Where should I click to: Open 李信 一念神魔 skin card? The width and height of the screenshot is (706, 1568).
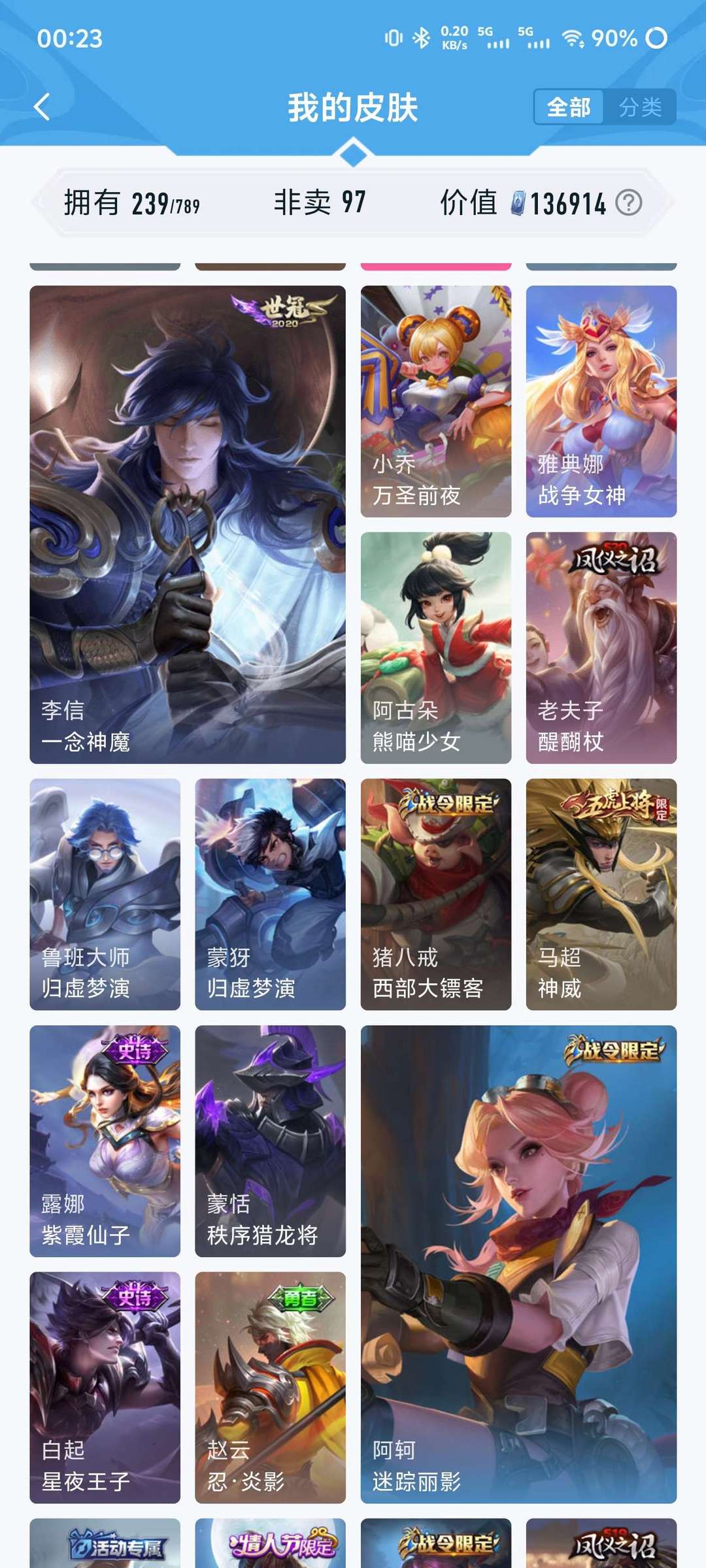(x=188, y=524)
